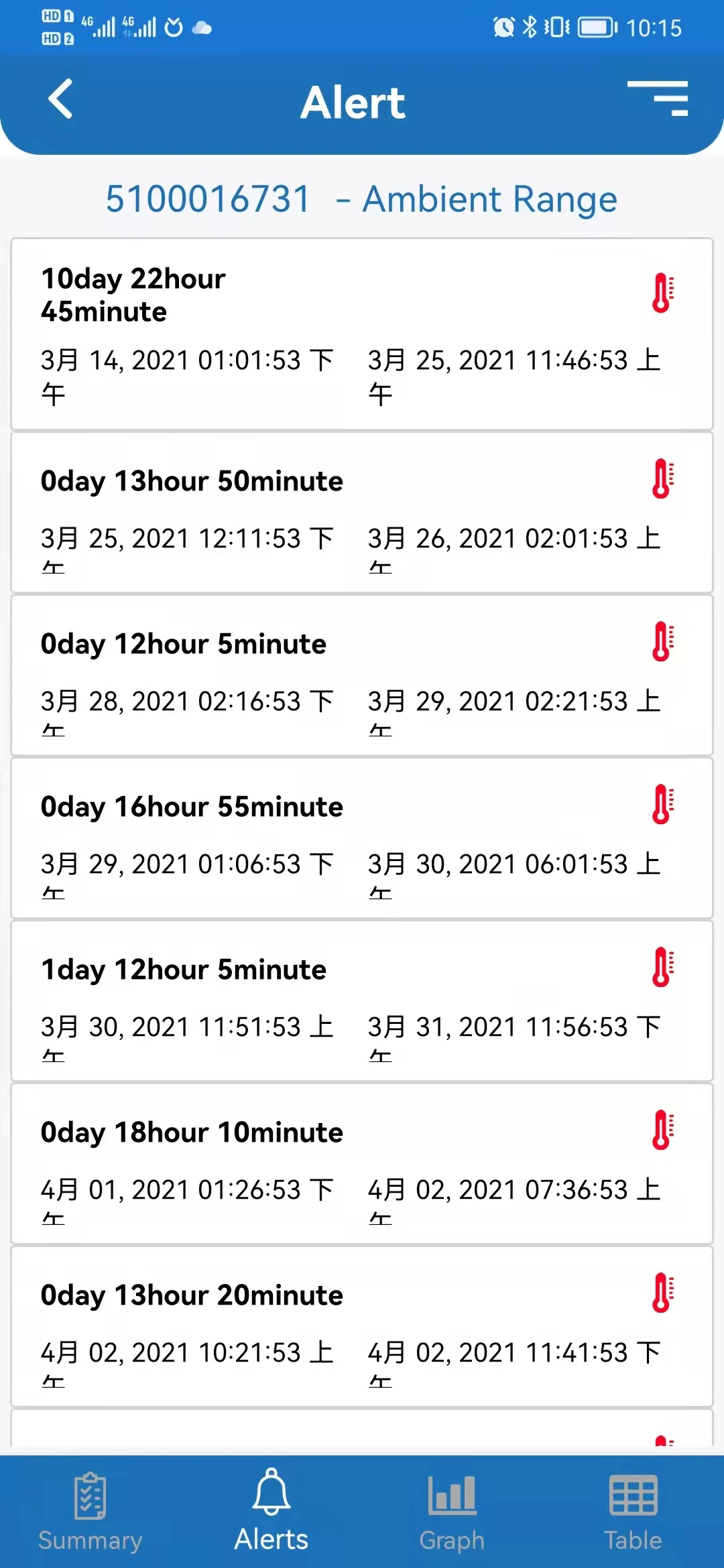The image size is (724, 1568).
Task: Tap the thermometer icon on the 10day alert
Action: [x=661, y=293]
